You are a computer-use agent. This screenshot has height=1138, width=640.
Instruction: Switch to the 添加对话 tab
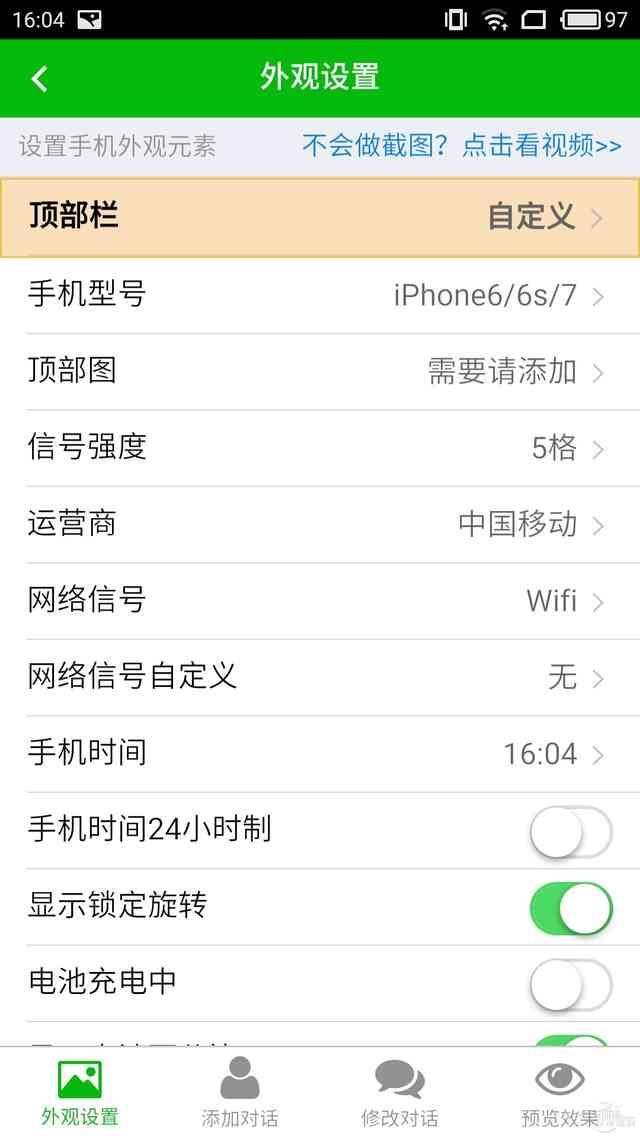pos(240,1092)
